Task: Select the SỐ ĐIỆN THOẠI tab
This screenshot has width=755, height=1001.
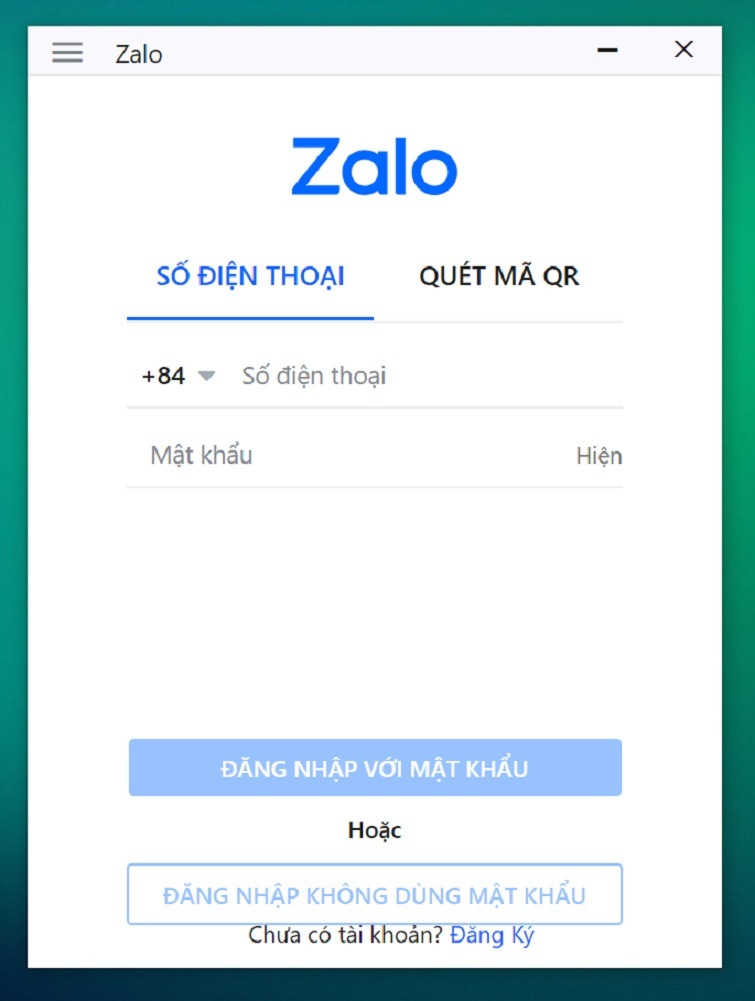Action: pyautogui.click(x=250, y=277)
